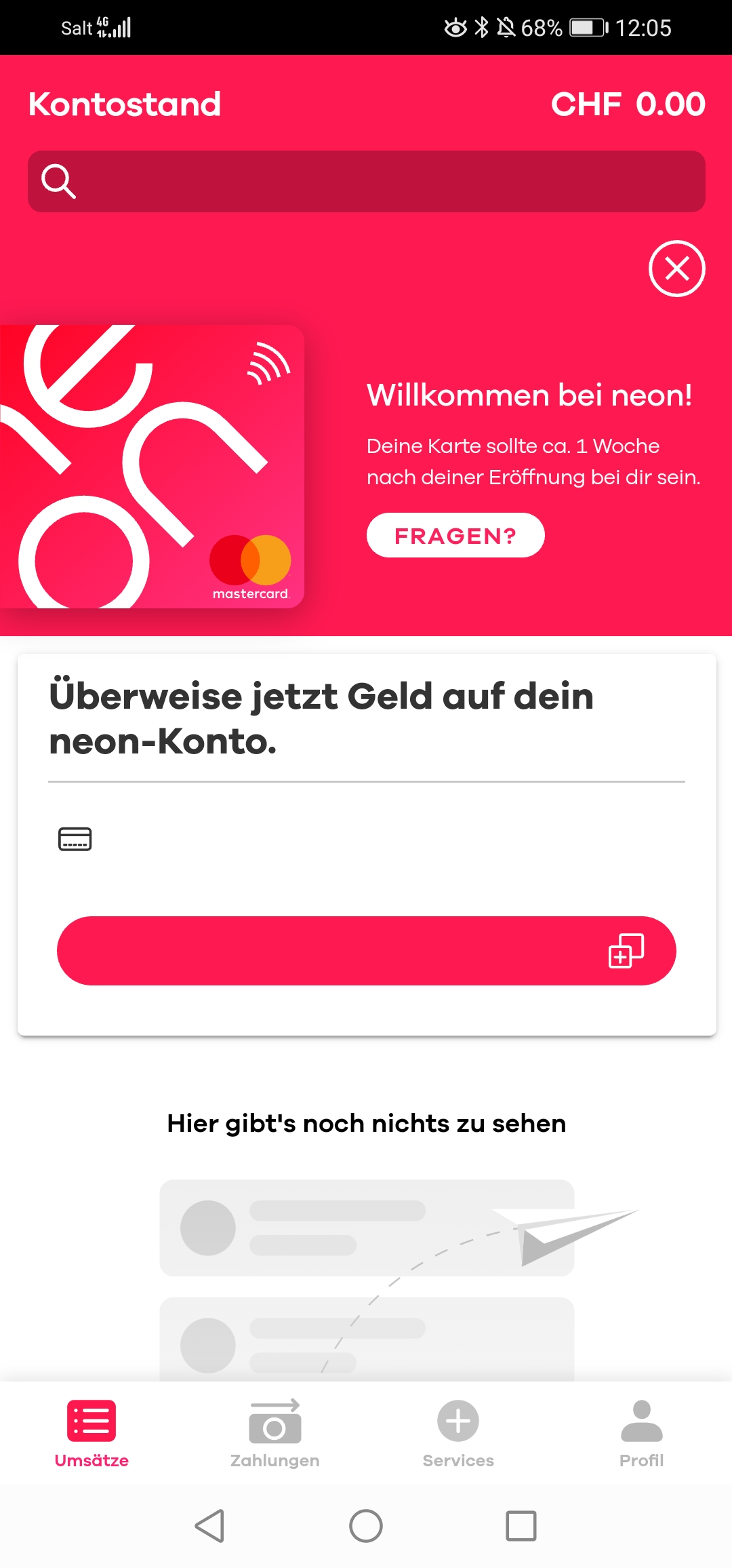
Task: Switch to the Zahlungen tab
Action: (274, 1433)
